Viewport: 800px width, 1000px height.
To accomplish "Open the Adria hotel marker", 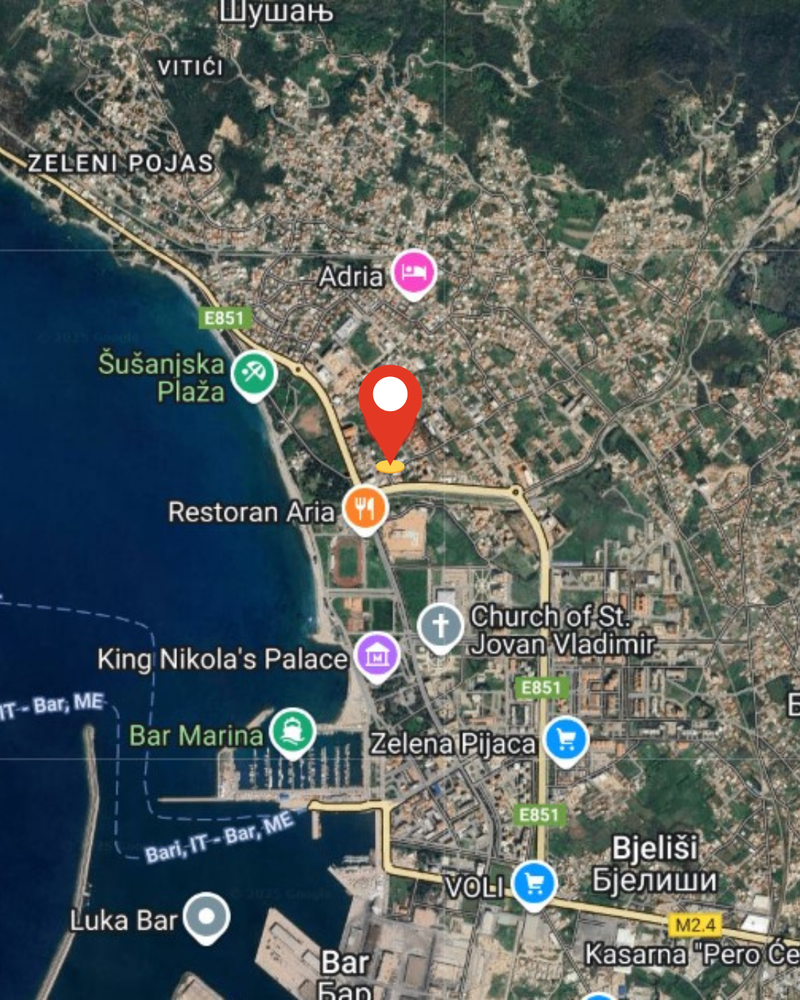I will click(413, 272).
